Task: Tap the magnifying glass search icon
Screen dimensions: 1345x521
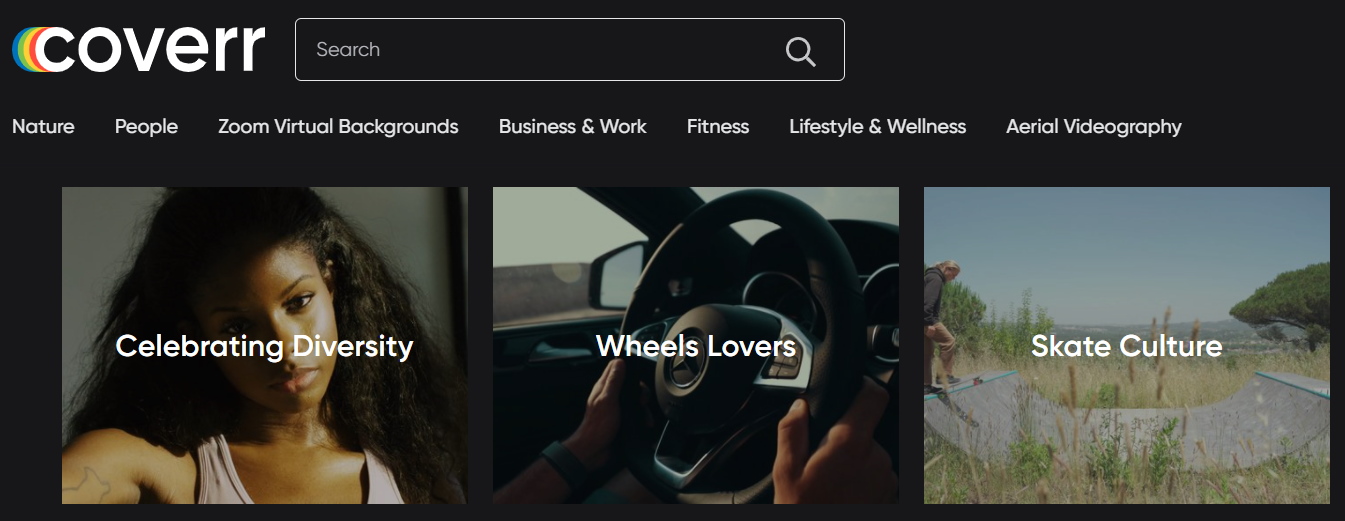Action: pos(800,50)
